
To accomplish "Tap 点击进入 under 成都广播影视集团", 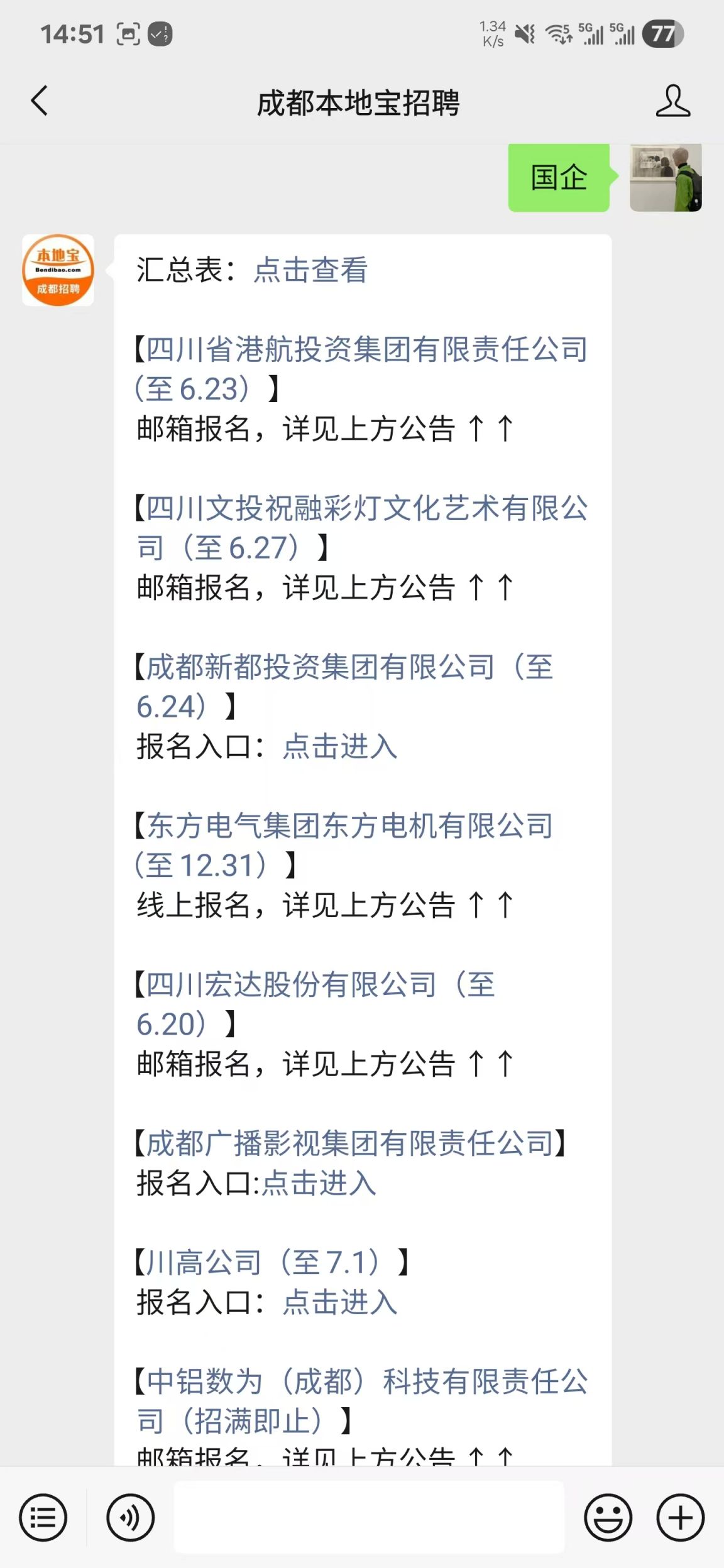I will pos(319,1184).
